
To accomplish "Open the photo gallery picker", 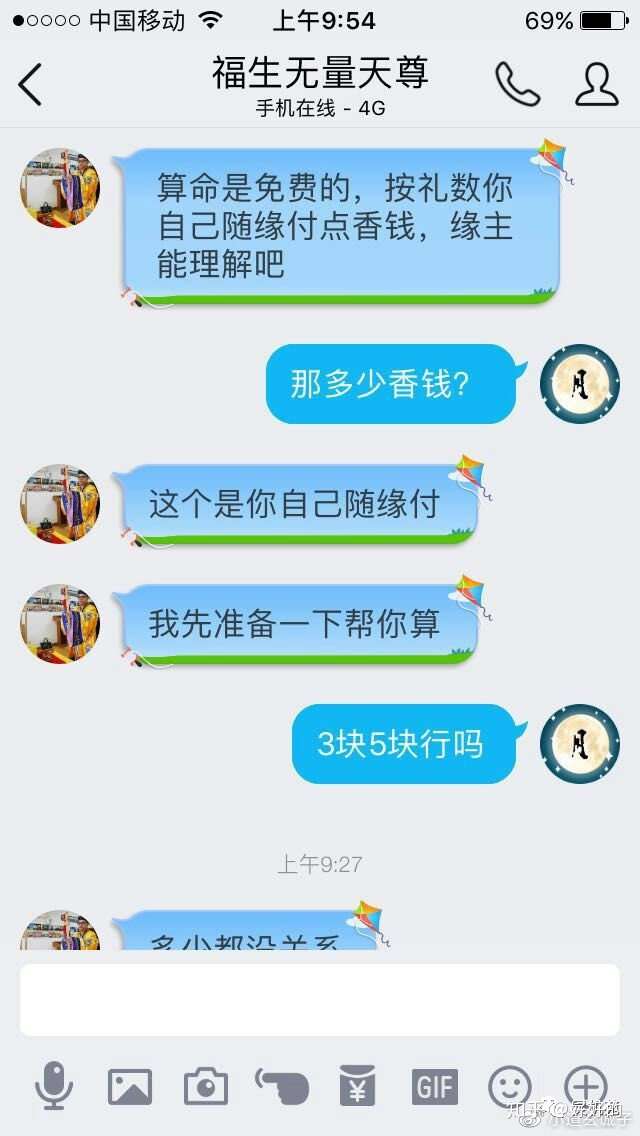I will [130, 1086].
